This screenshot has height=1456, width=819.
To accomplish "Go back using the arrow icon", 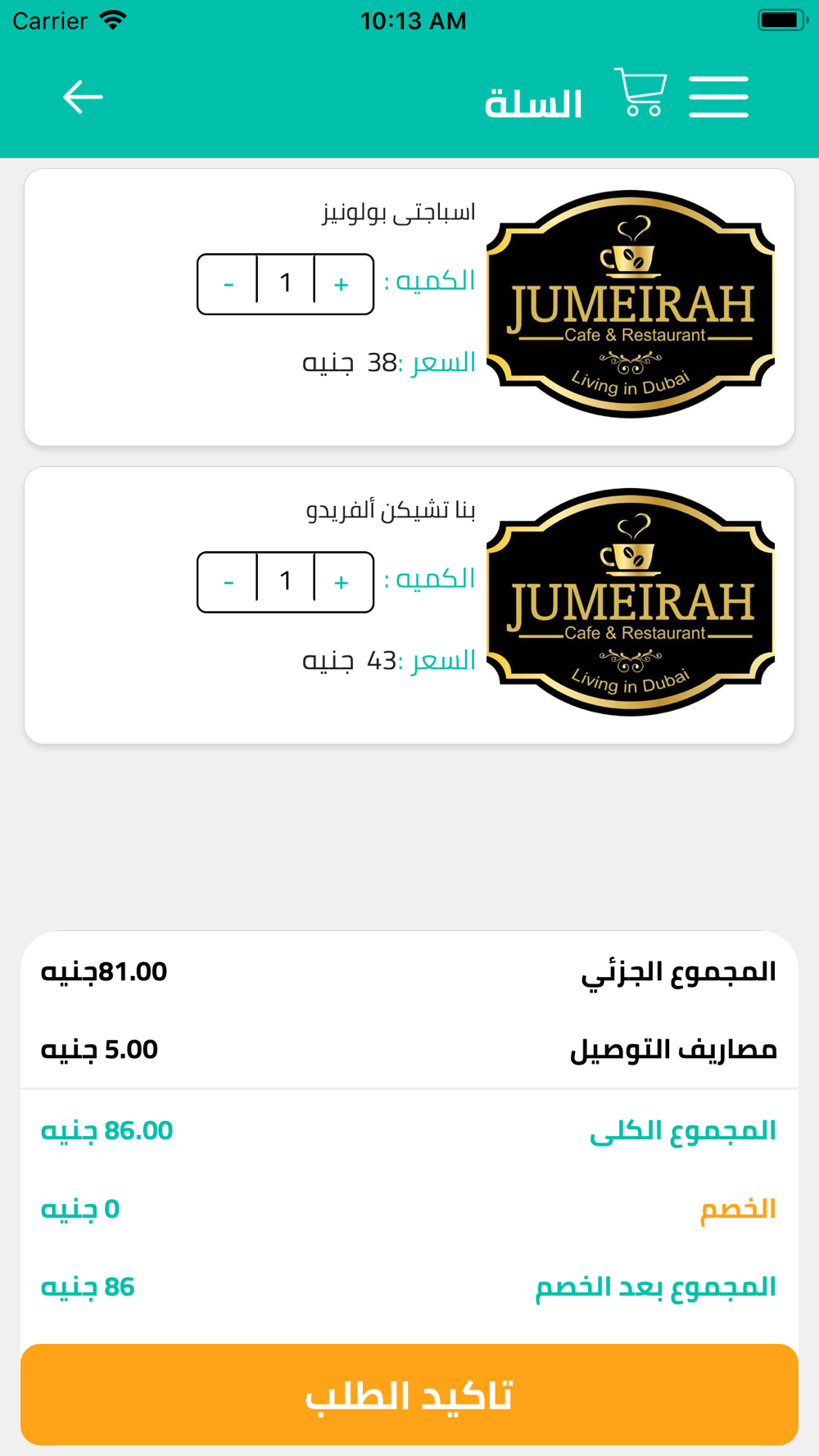I will pyautogui.click(x=83, y=97).
